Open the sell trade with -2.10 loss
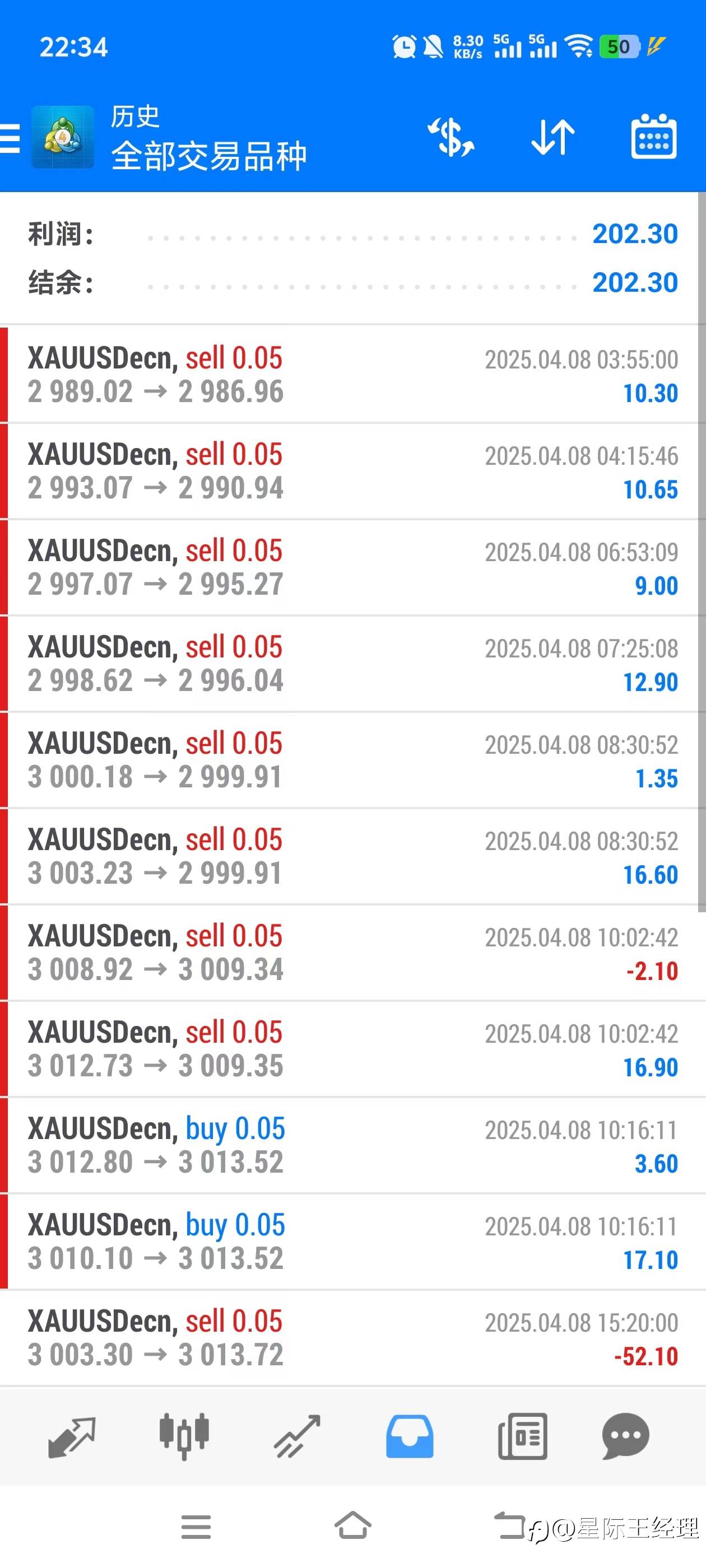The image size is (706, 1568). click(352, 953)
